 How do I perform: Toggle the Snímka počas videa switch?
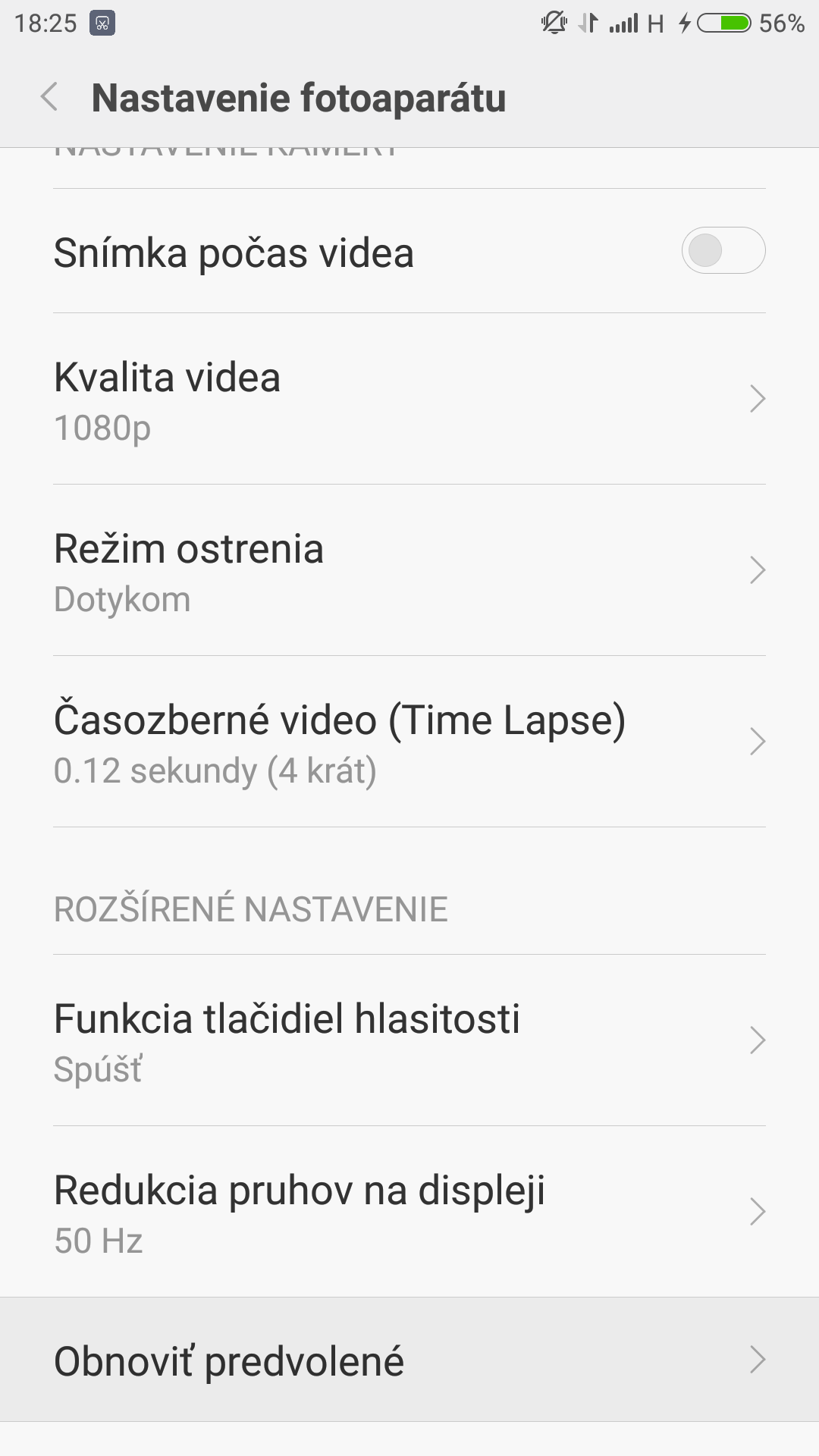[723, 251]
